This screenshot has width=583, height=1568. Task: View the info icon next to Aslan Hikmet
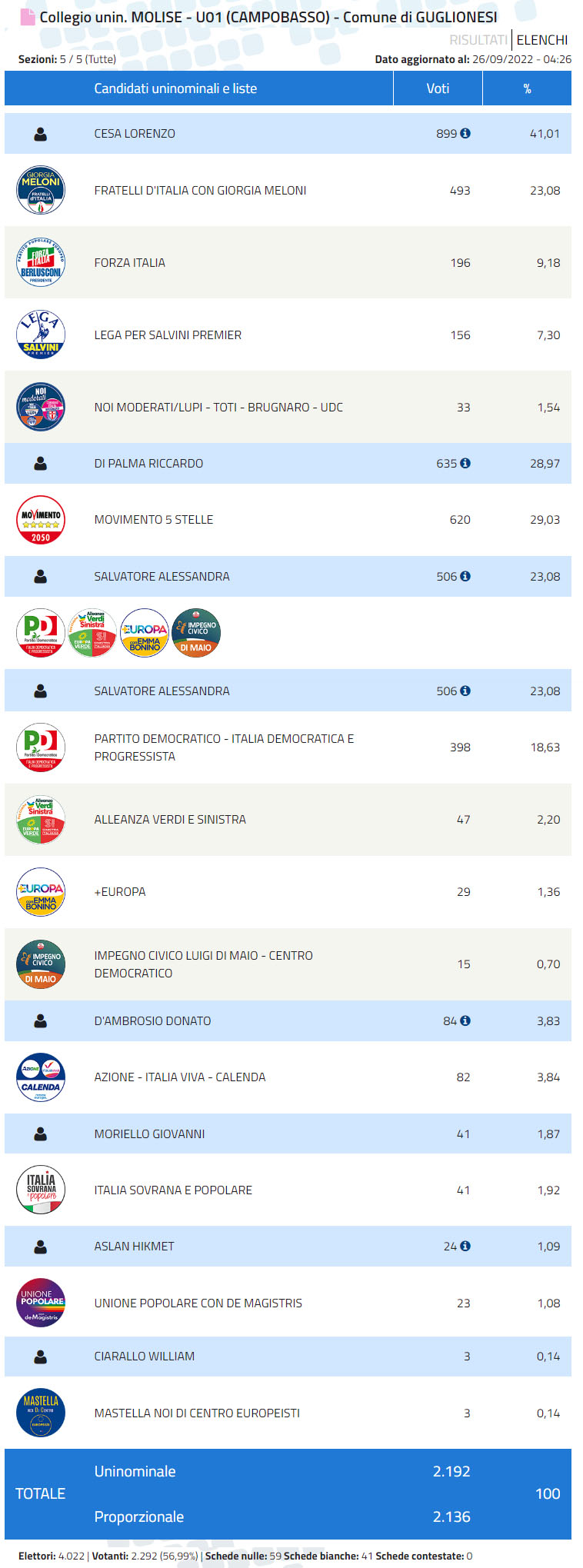coord(465,1246)
